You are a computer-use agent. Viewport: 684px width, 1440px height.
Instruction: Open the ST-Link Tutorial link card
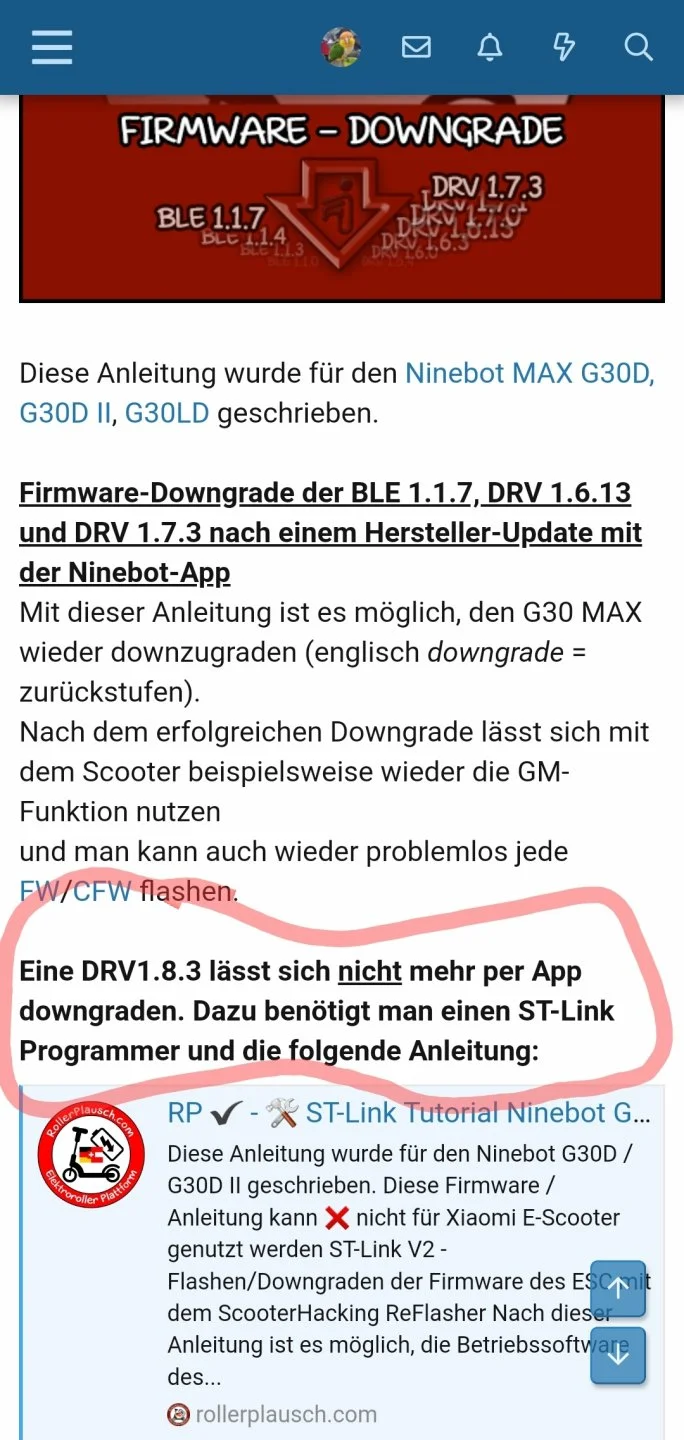[x=410, y=1113]
